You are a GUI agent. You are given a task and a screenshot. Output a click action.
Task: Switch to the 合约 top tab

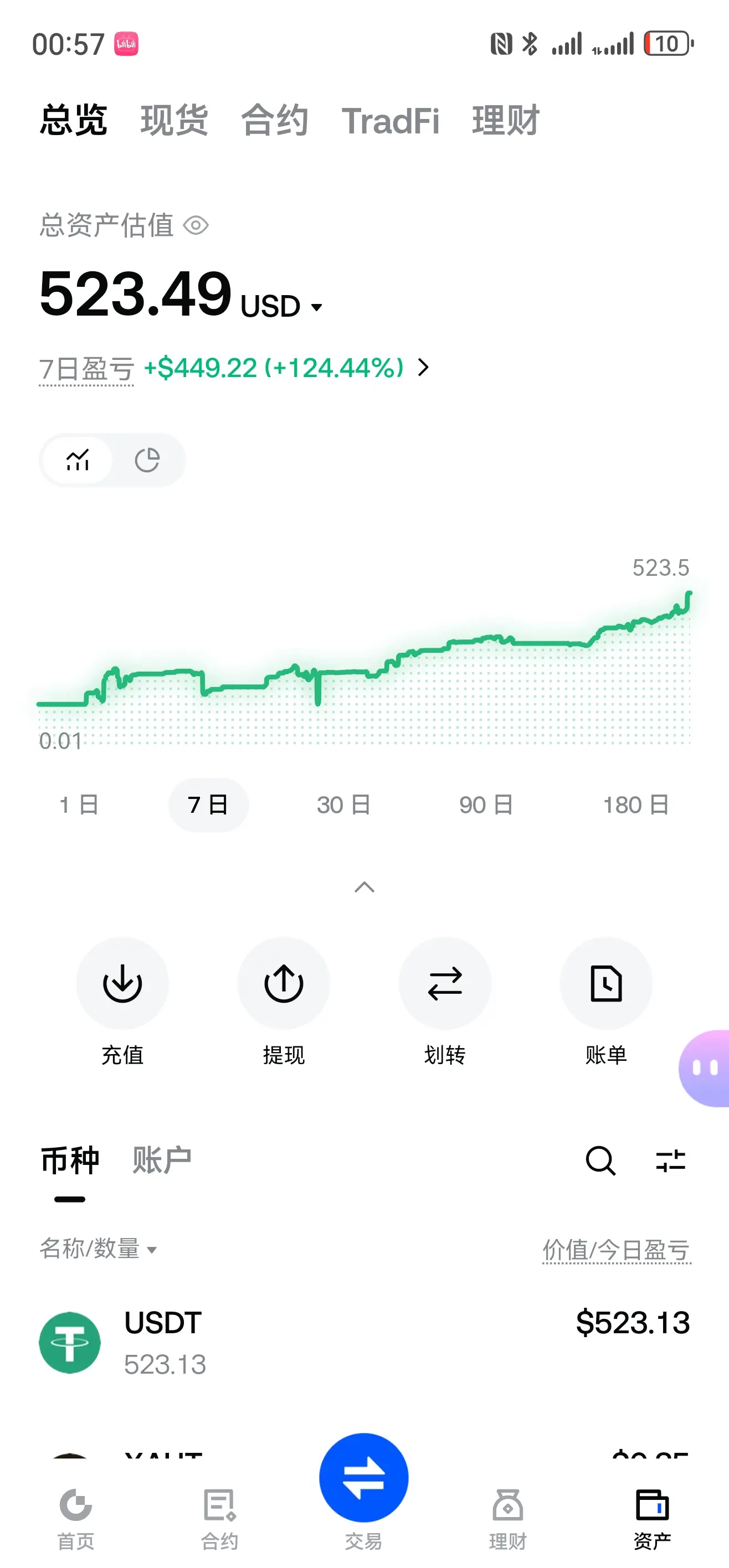[275, 120]
